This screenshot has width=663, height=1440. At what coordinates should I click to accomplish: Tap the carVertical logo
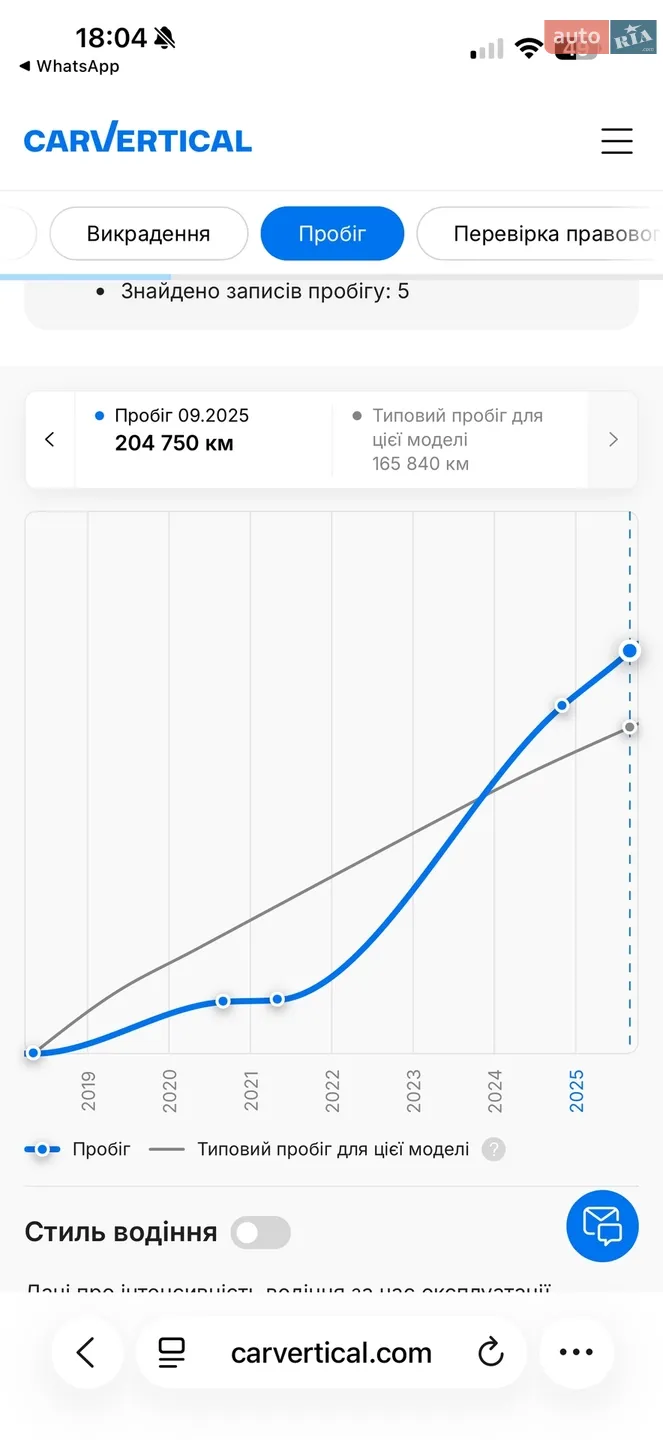[x=138, y=139]
